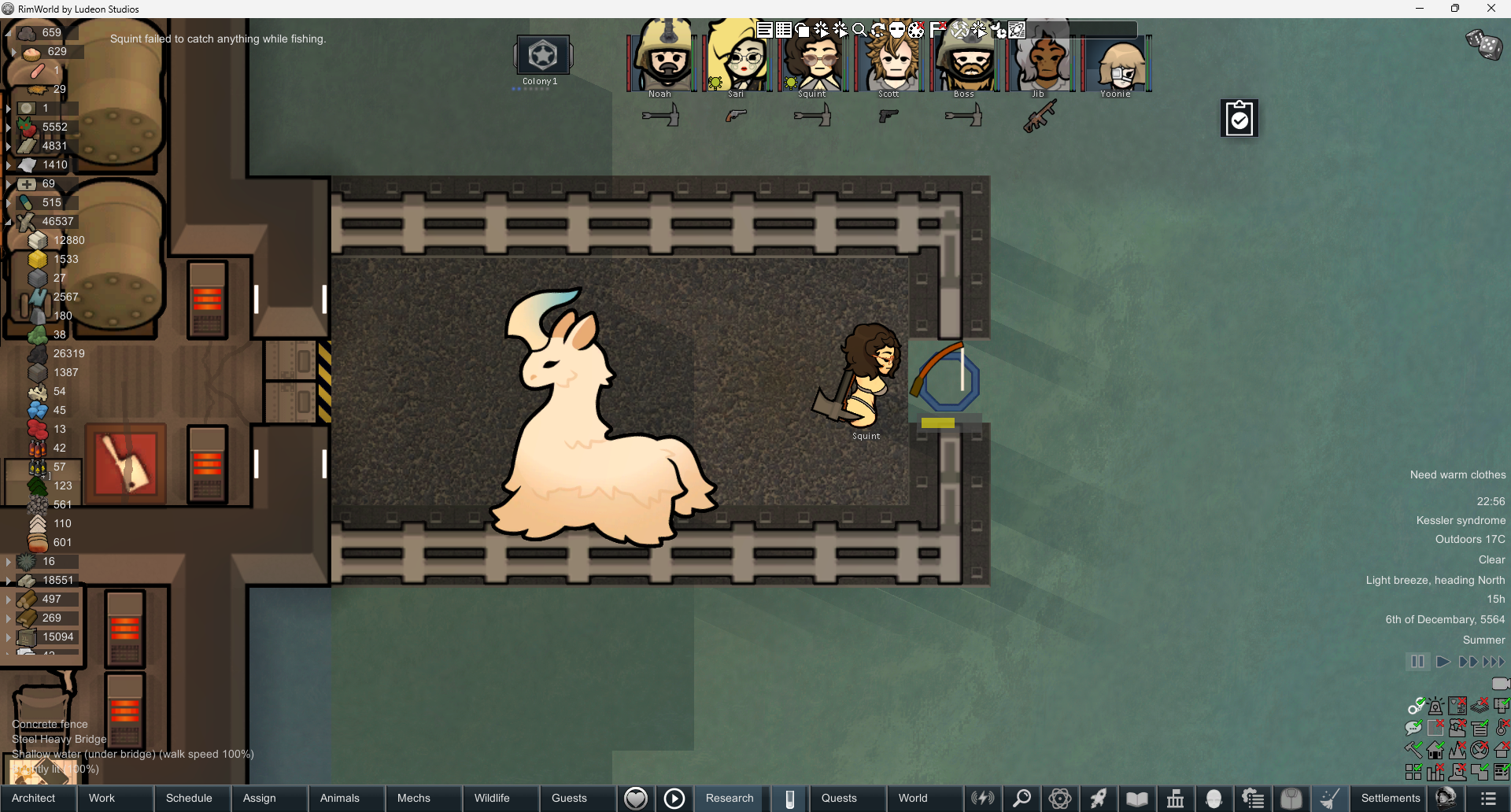Open the clipboard checklist icon
This screenshot has height=812, width=1511.
pos(1239,118)
